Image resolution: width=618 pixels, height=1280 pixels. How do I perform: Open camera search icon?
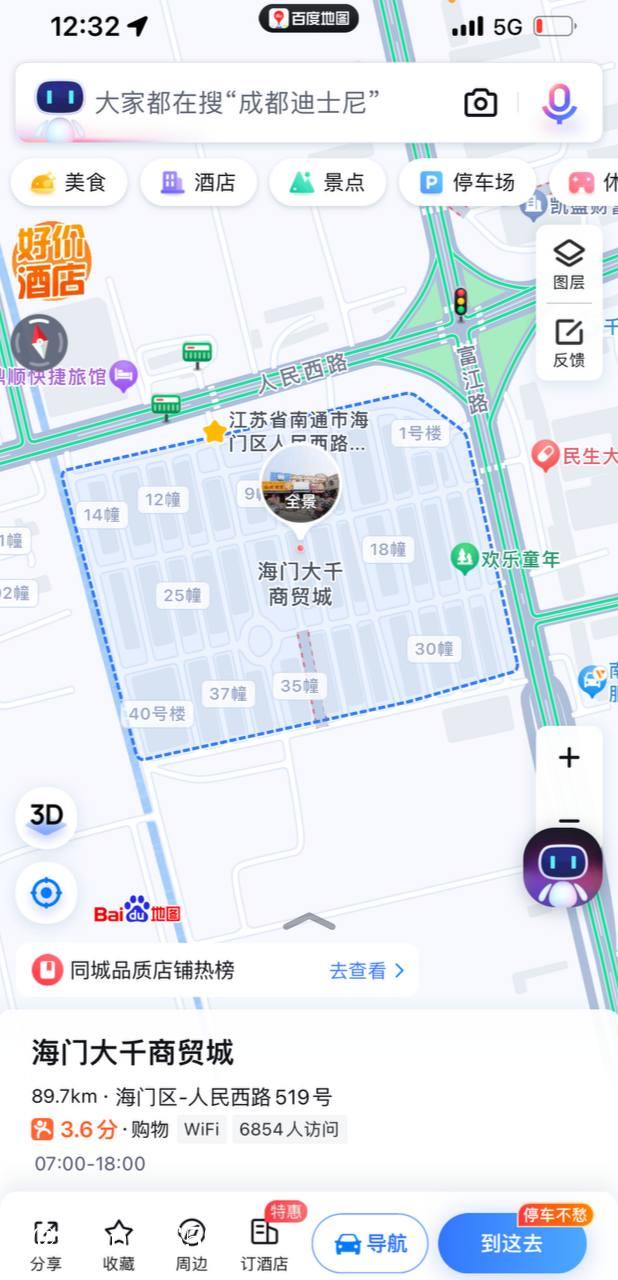481,103
